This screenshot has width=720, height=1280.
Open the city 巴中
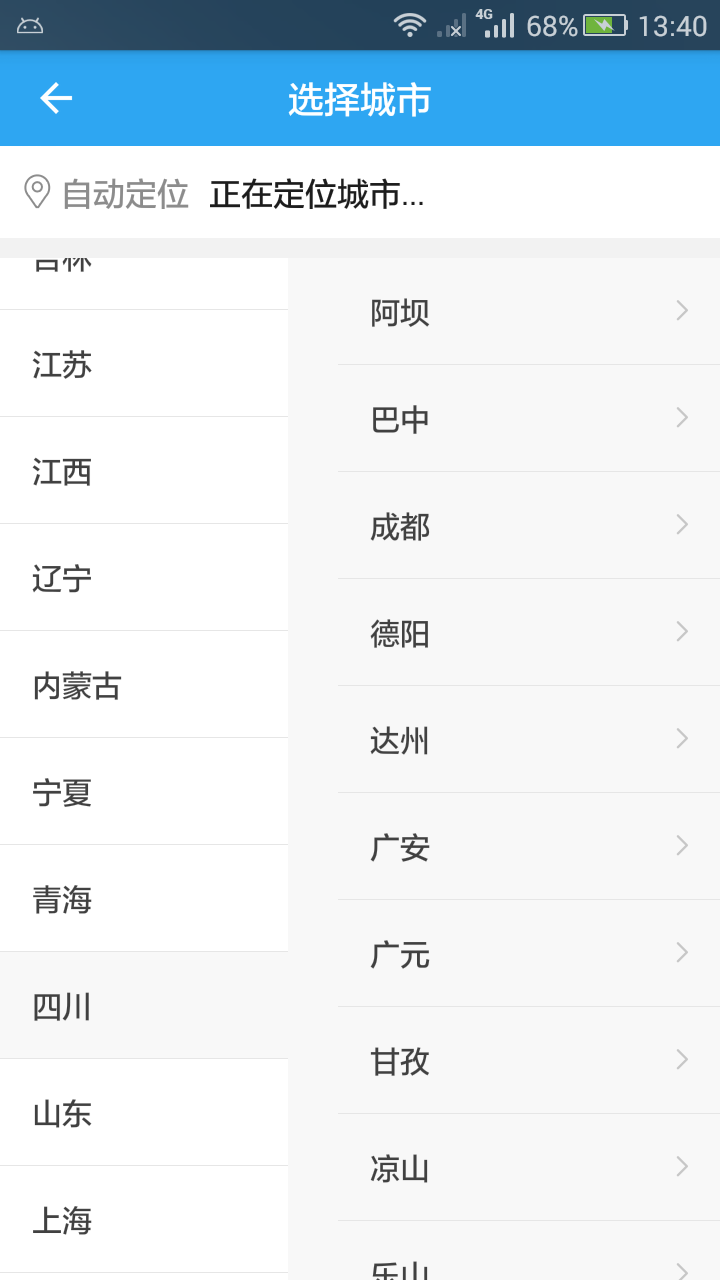click(x=529, y=419)
